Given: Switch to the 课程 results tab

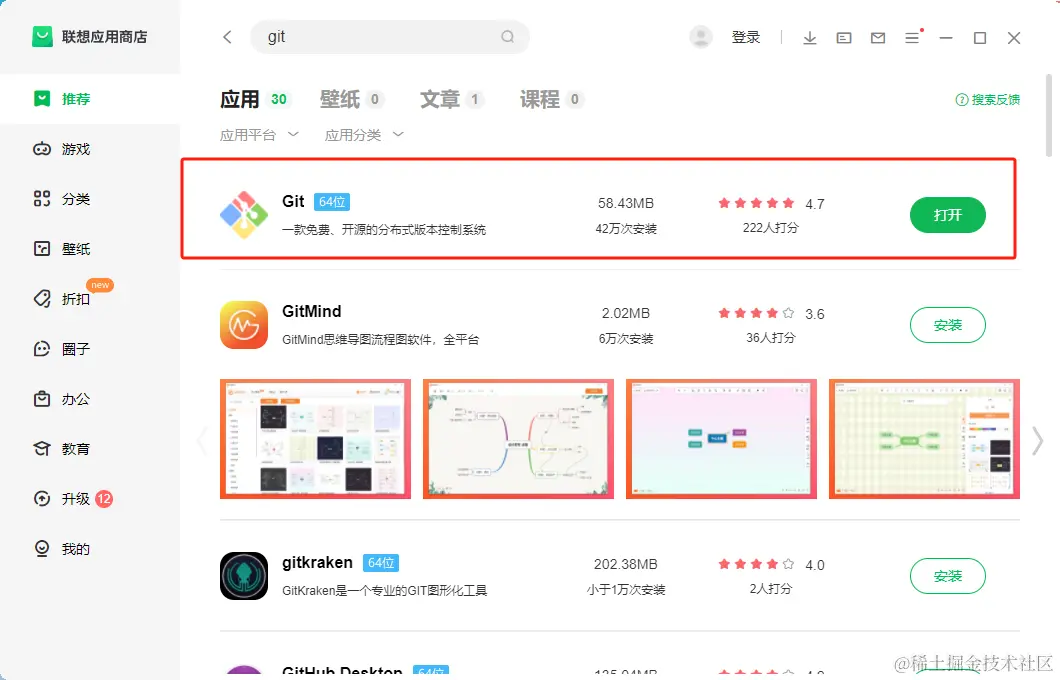Looking at the screenshot, I should 551,99.
